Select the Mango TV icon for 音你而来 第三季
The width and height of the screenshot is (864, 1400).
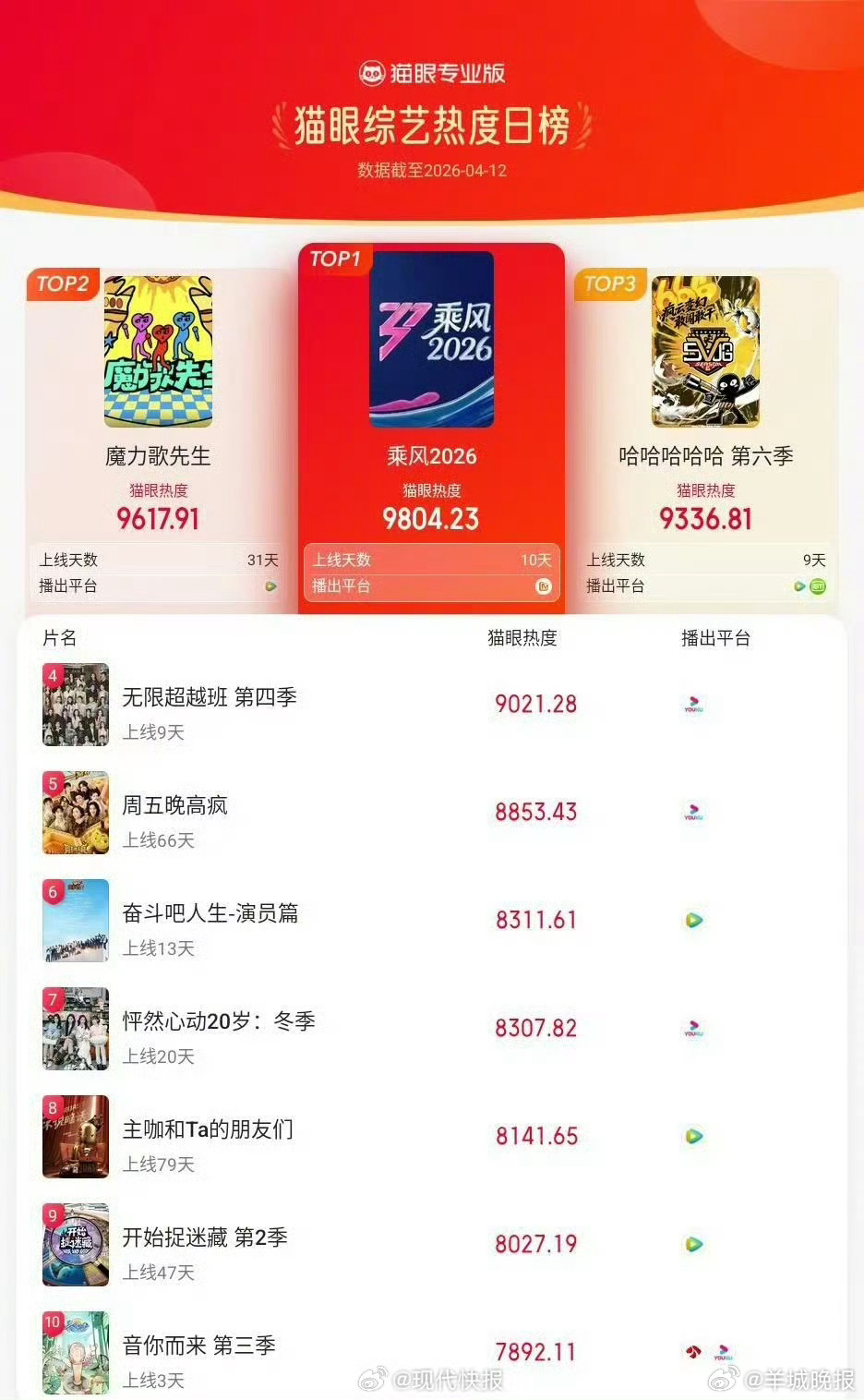click(x=690, y=1351)
